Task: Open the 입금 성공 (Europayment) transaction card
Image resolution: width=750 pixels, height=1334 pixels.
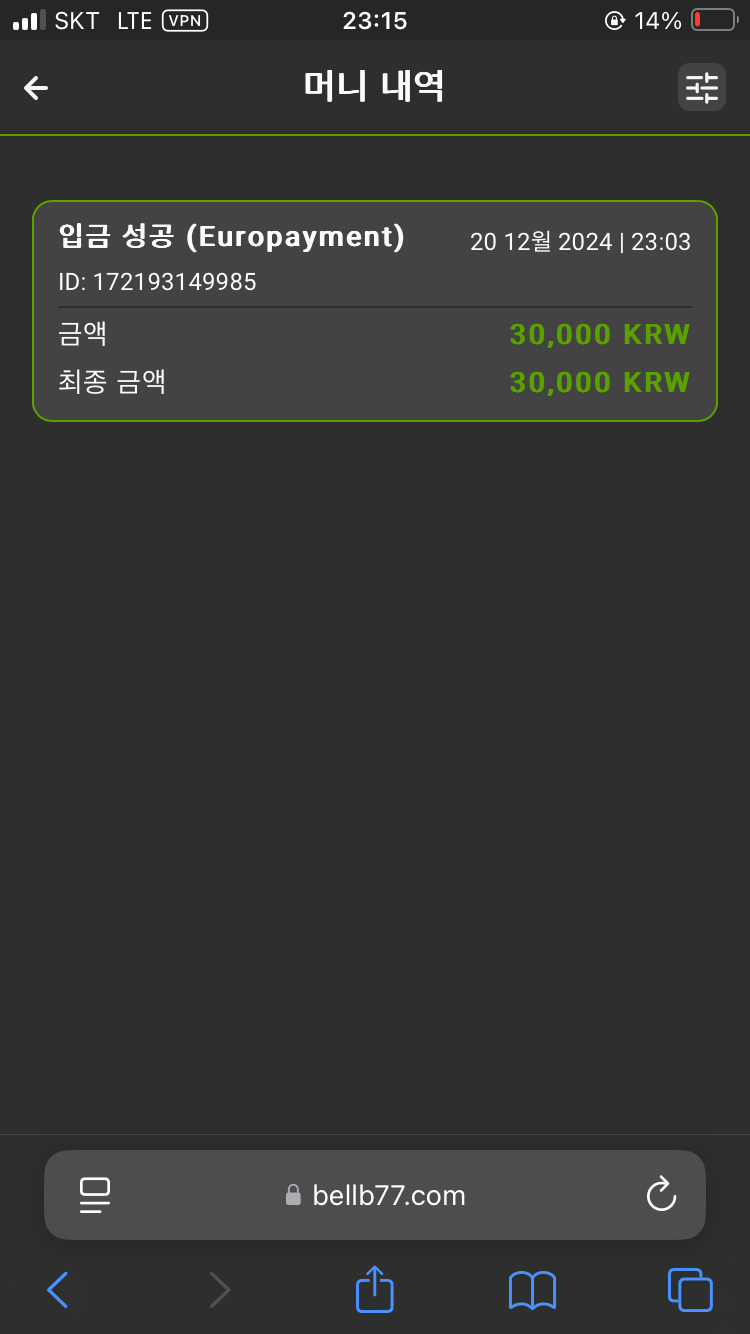Action: 375,311
